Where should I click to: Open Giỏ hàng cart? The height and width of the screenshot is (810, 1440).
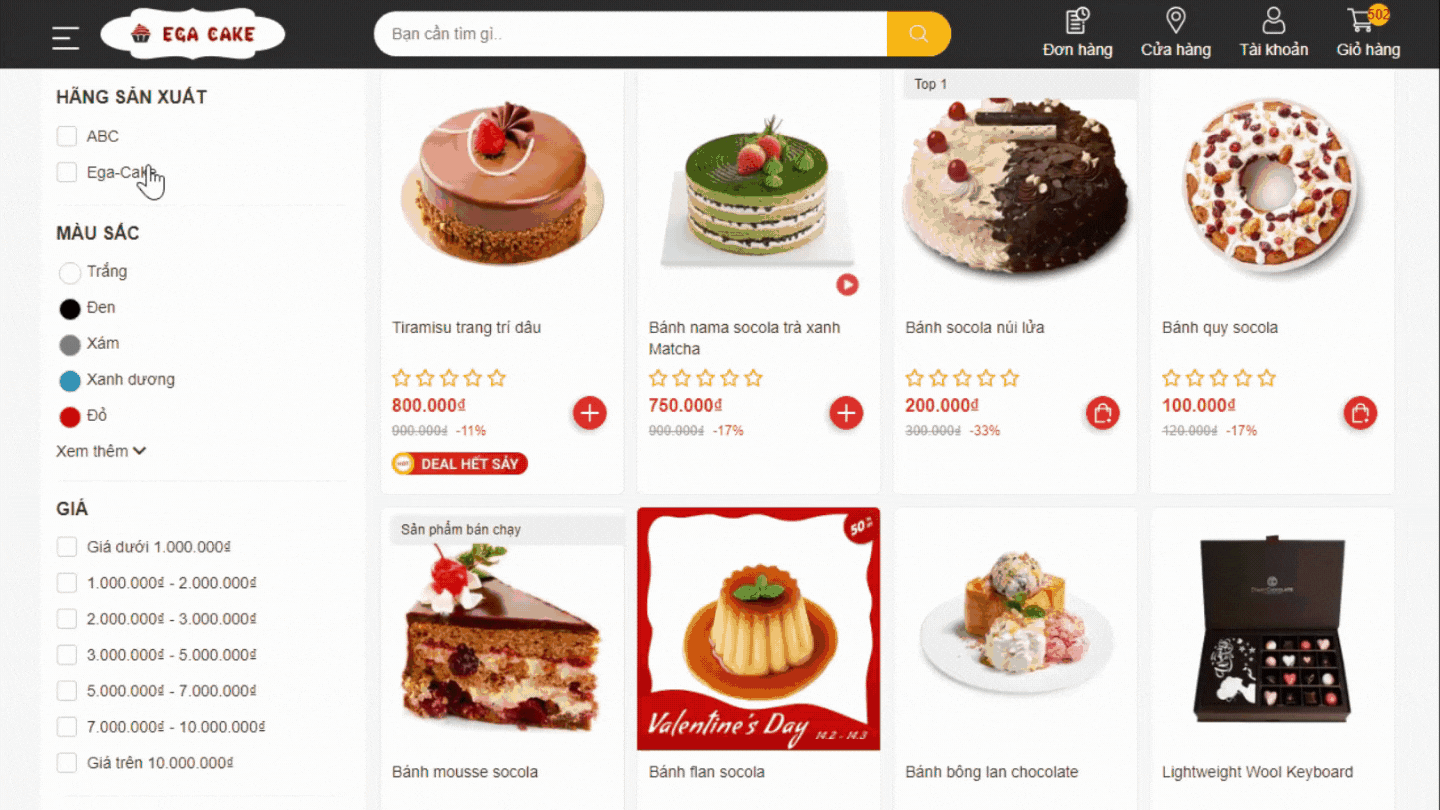point(1367,33)
